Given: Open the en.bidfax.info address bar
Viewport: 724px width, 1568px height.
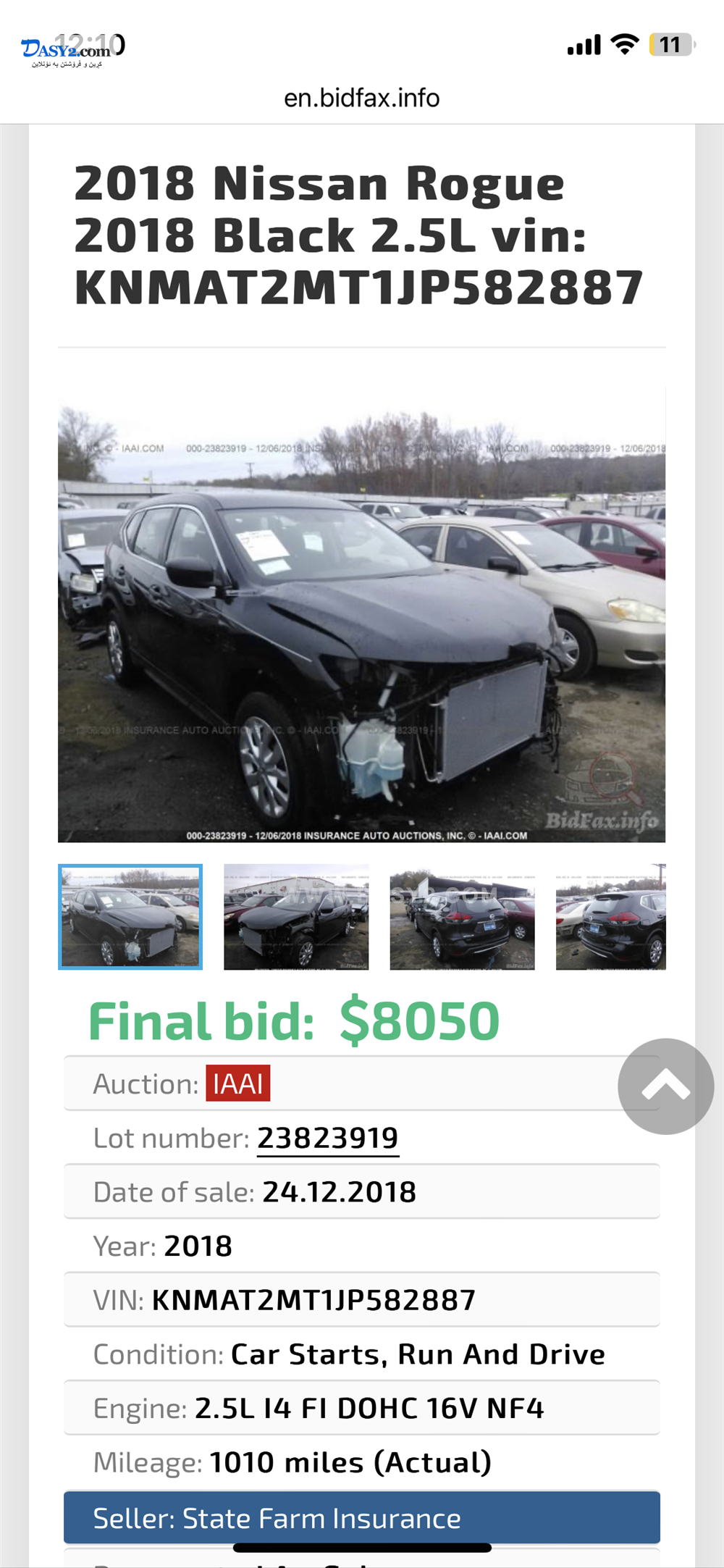Looking at the screenshot, I should pos(361,98).
